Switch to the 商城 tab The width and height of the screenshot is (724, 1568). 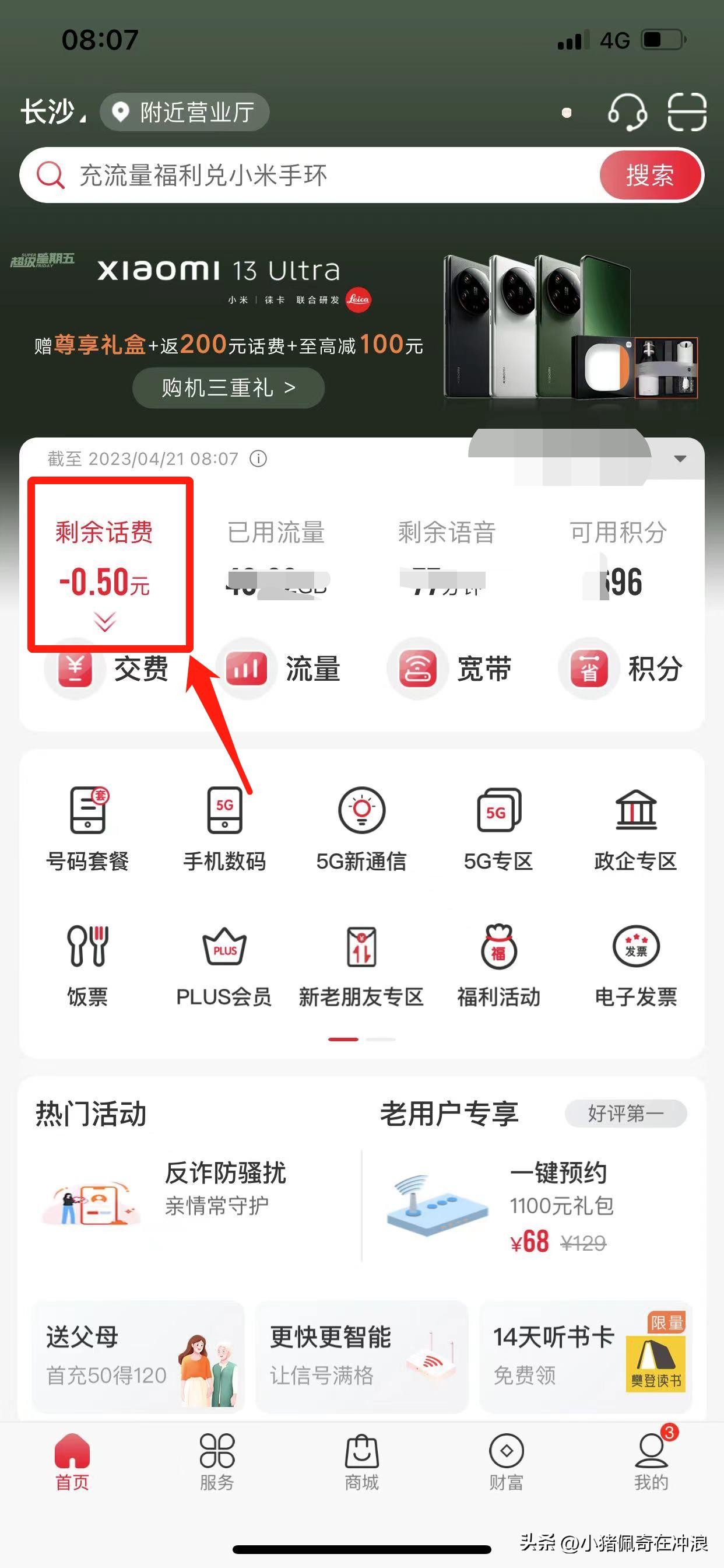[x=361, y=1462]
